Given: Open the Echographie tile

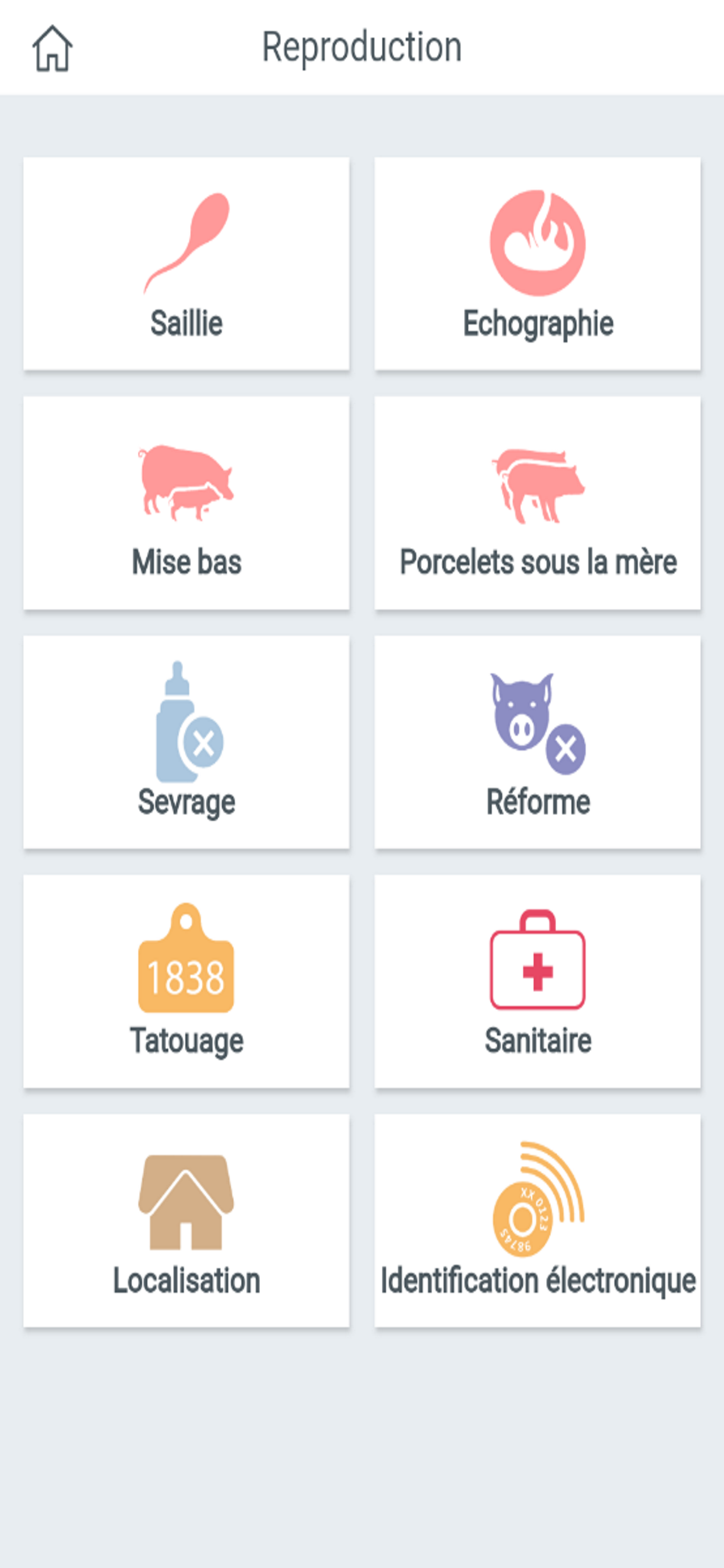Looking at the screenshot, I should 537,264.
